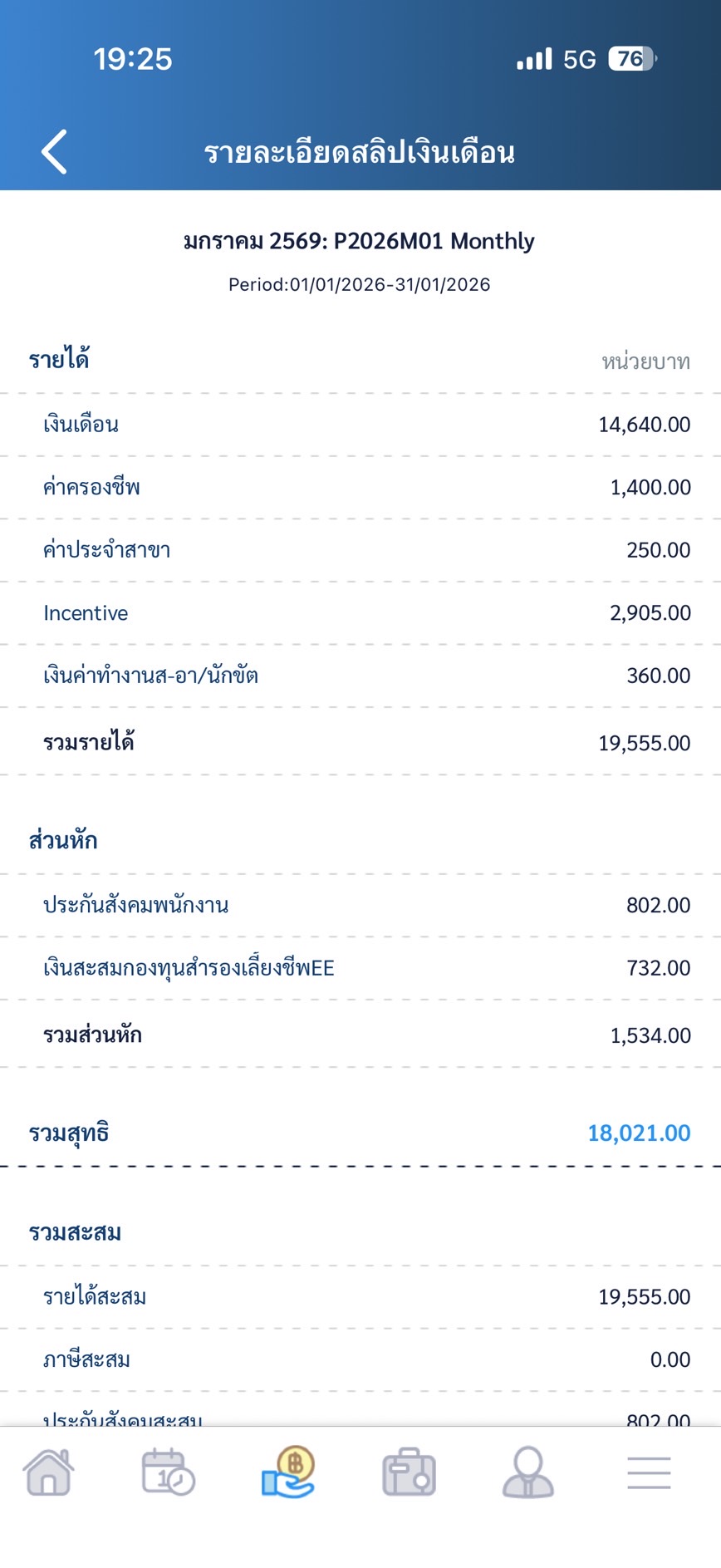Viewport: 721px width, 1568px height.
Task: Open the home tab
Action: click(49, 1472)
